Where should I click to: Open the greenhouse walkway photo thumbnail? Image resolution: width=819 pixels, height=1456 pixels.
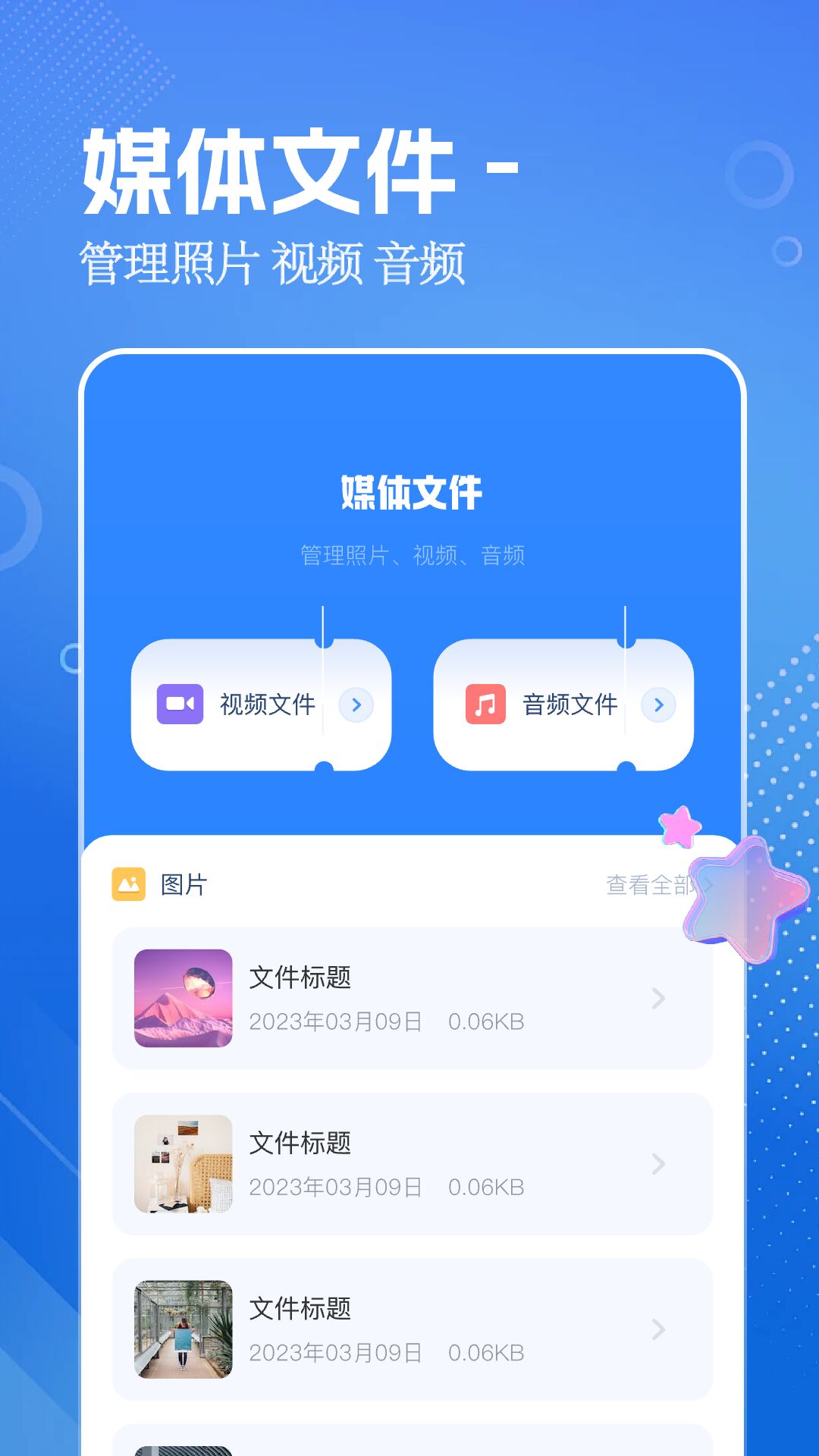pos(182,1327)
